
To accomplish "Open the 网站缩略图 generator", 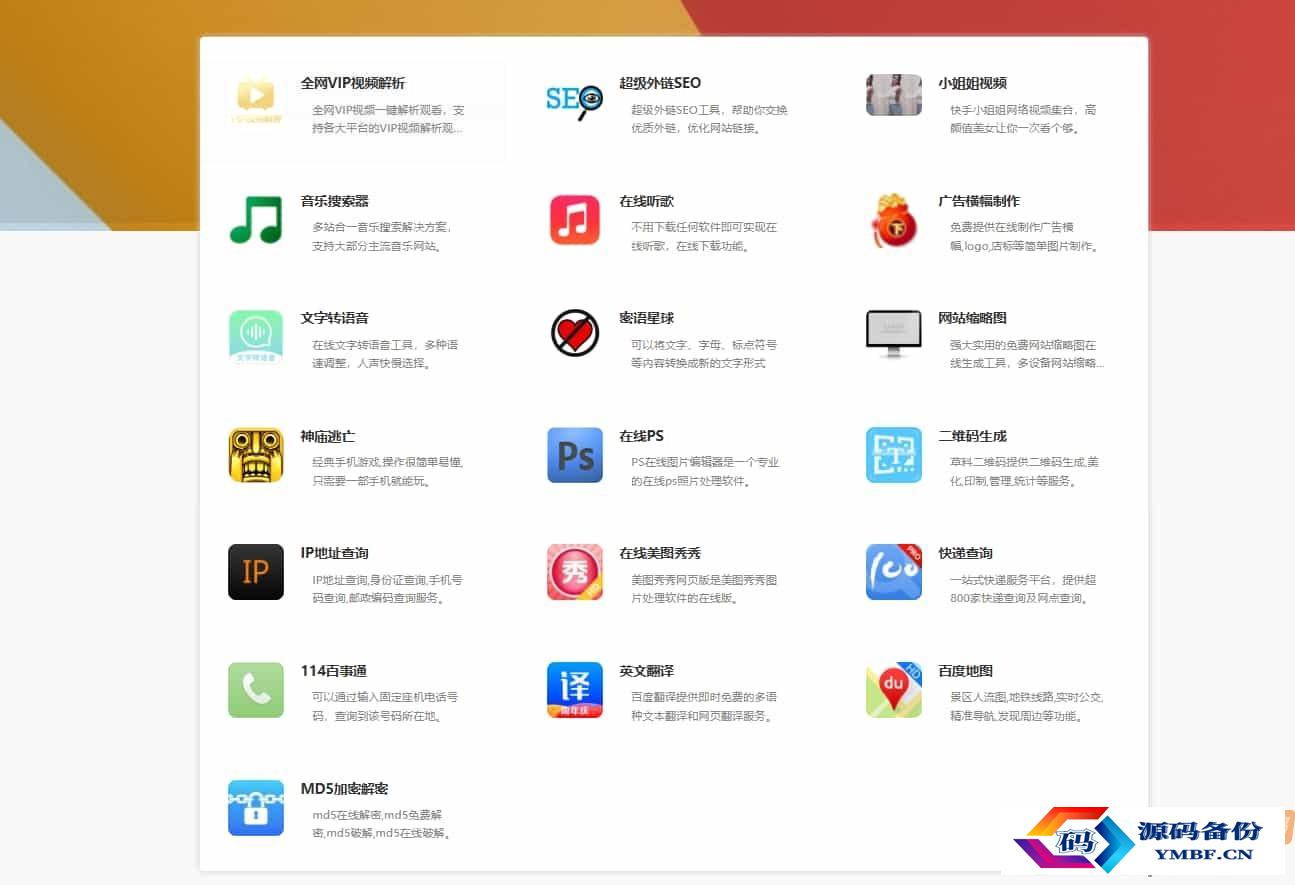I will click(972, 319).
